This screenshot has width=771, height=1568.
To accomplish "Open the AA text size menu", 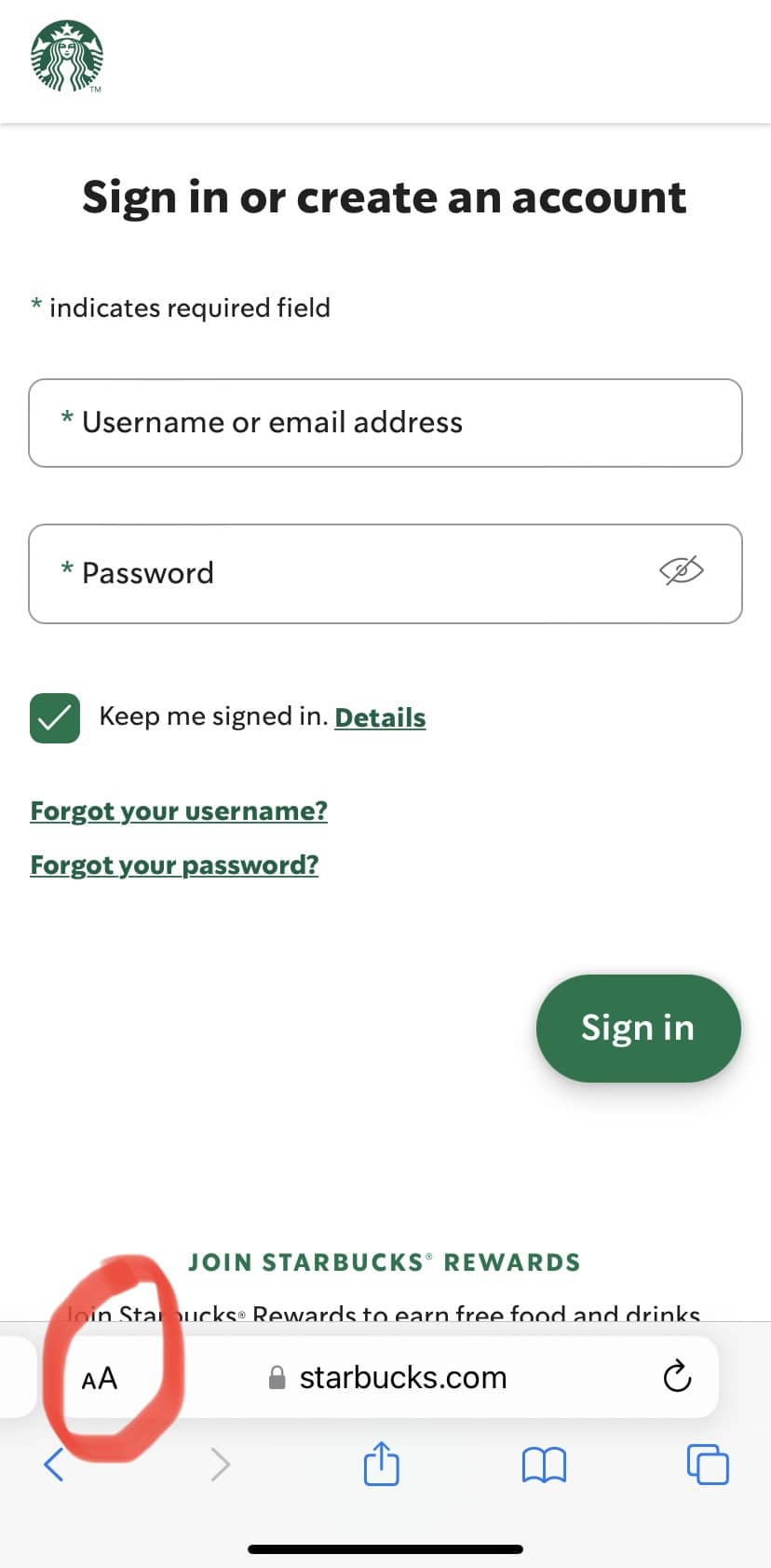I will [100, 1378].
